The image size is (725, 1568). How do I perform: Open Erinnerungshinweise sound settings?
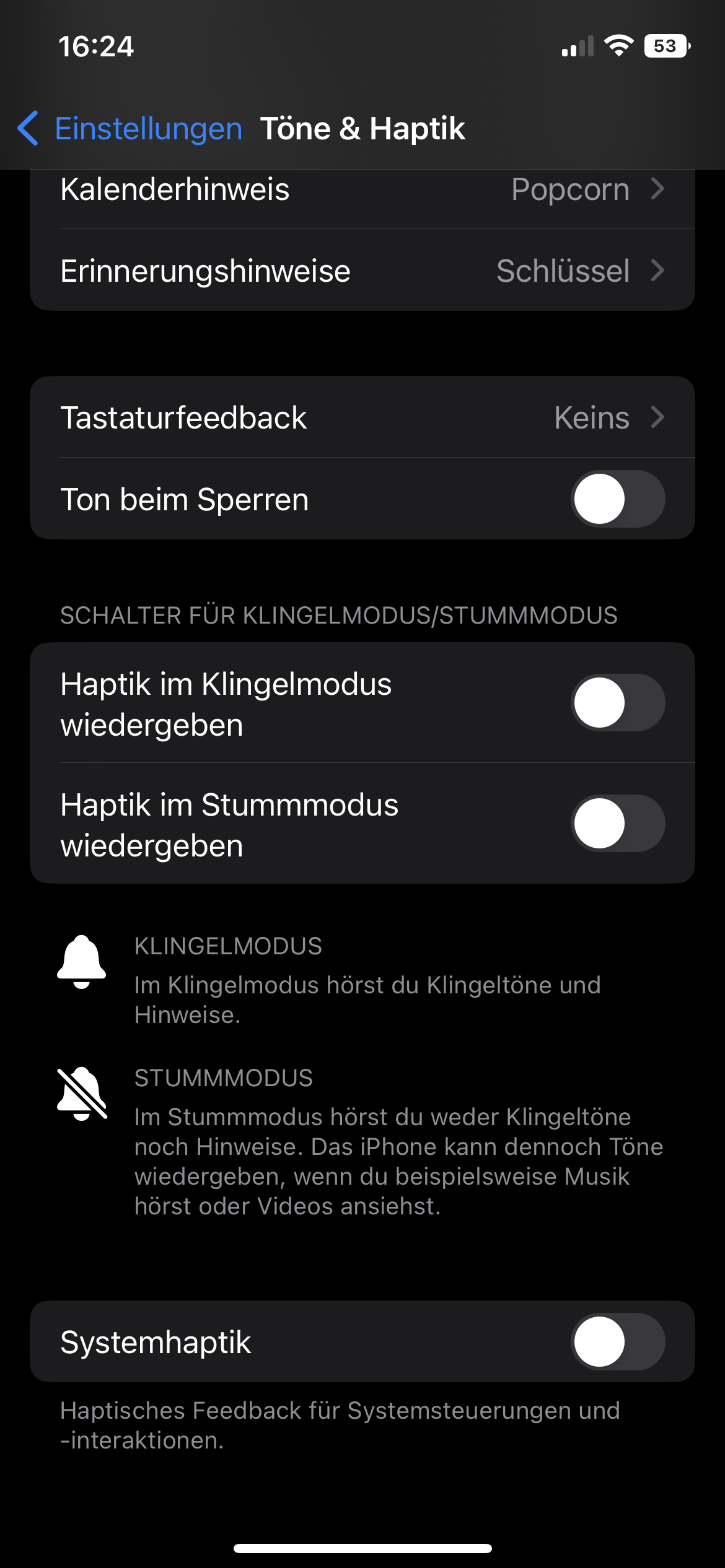point(362,271)
